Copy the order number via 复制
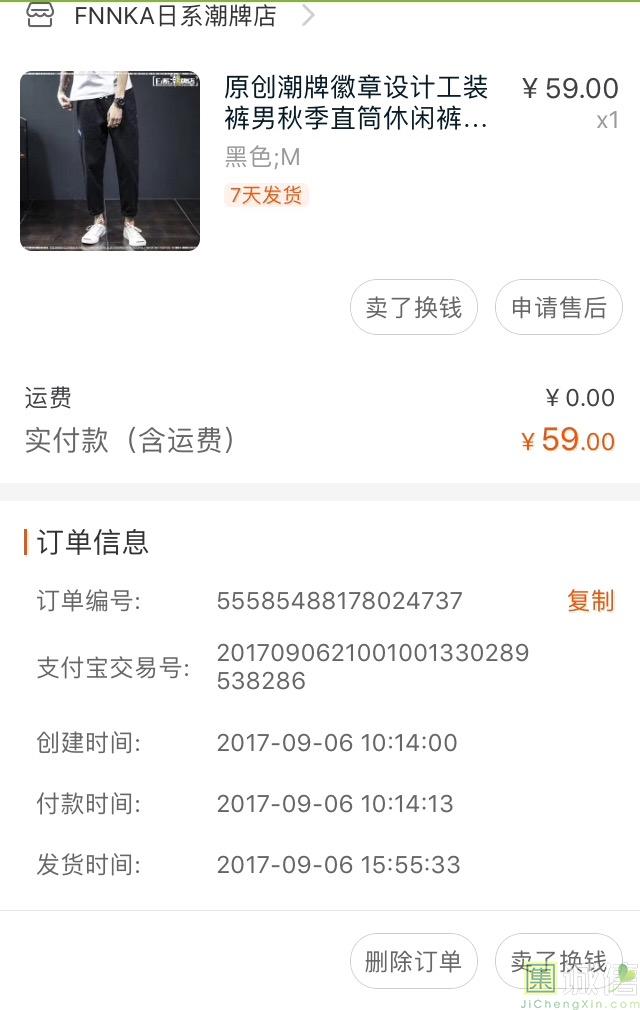This screenshot has width=640, height=1010. [590, 601]
